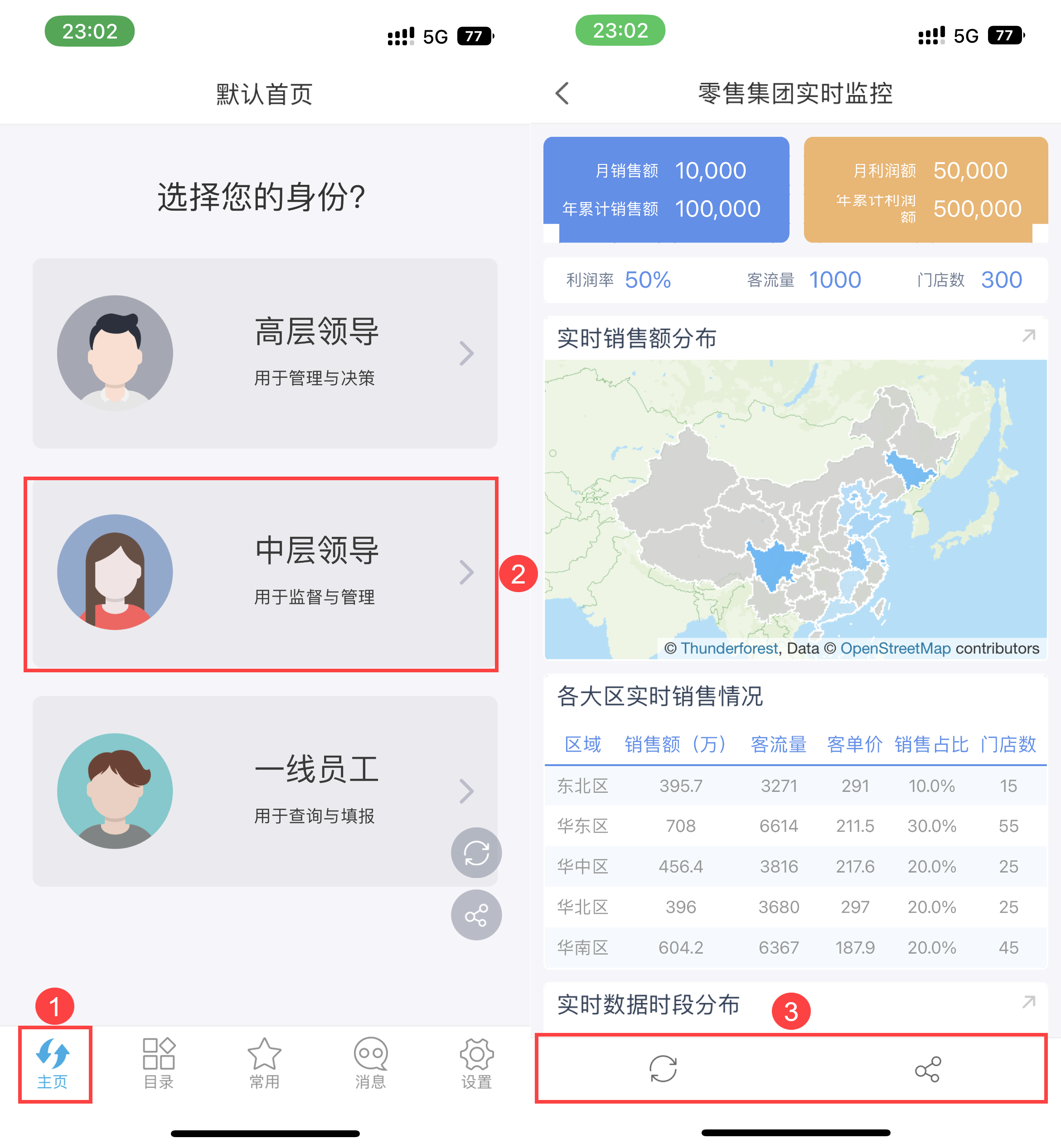Share the dashboard from the bottom toolbar
Image resolution: width=1061 pixels, height=1148 pixels.
(928, 1069)
